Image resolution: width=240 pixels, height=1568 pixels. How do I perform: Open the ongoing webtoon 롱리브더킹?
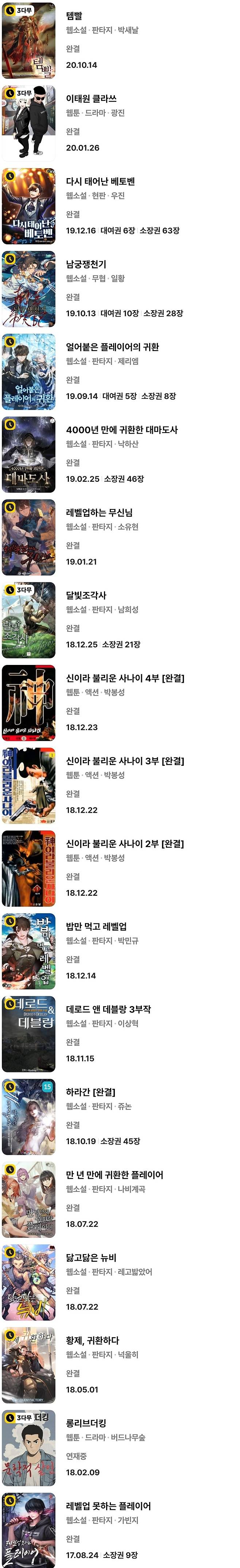(86, 1423)
